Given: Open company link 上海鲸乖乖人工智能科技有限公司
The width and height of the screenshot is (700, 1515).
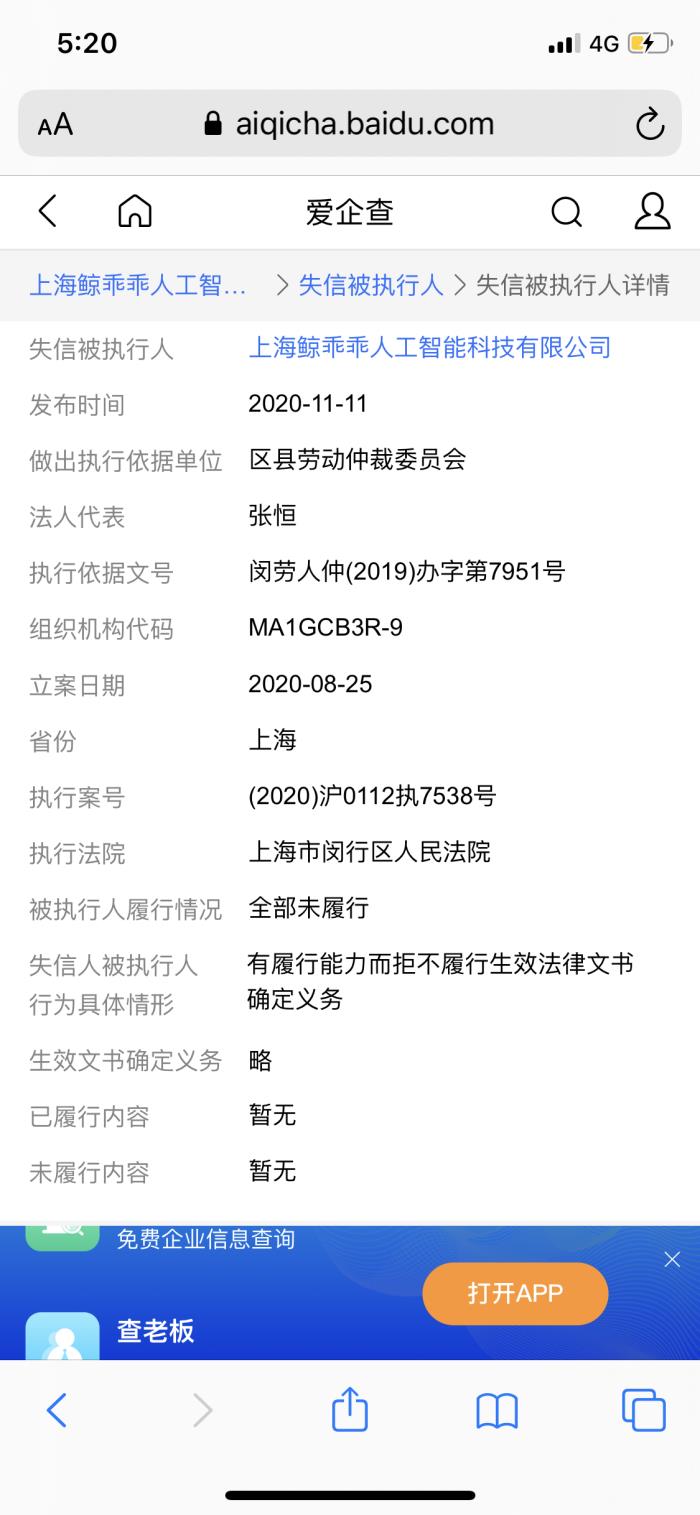Looking at the screenshot, I should point(429,348).
